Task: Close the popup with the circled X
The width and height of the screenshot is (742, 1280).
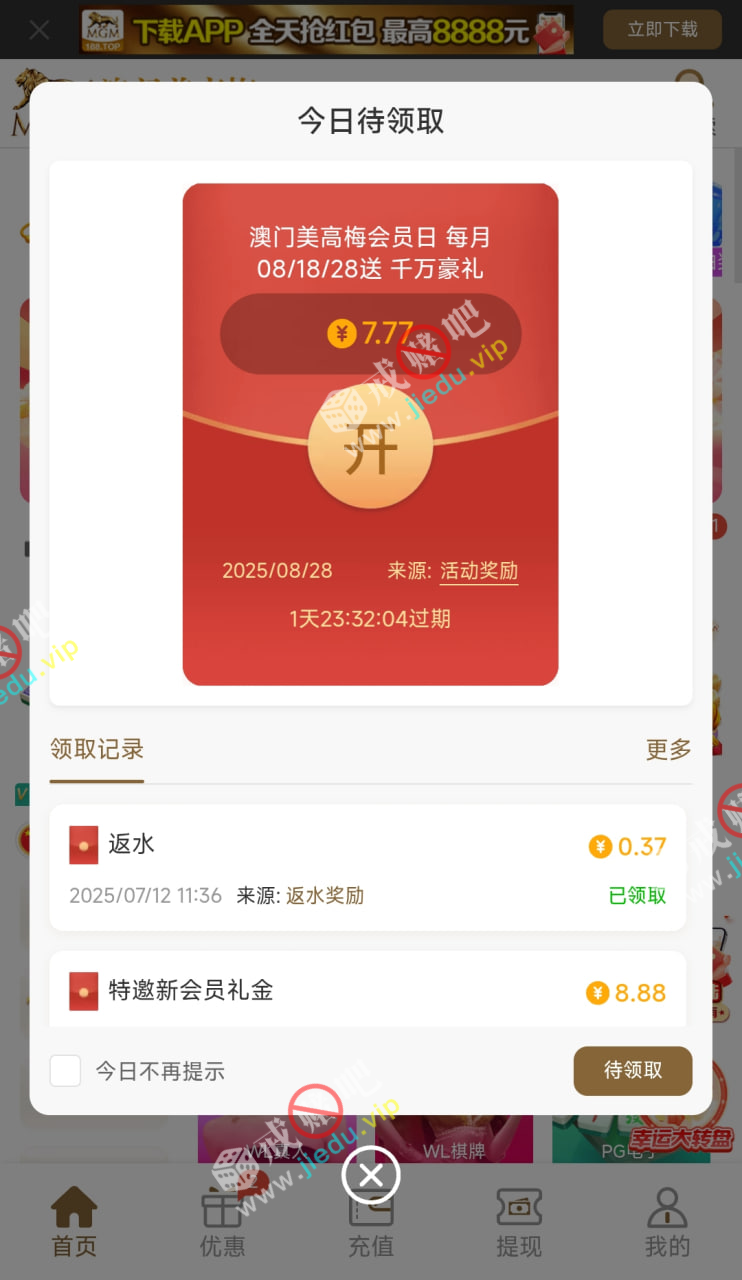Action: tap(371, 1175)
